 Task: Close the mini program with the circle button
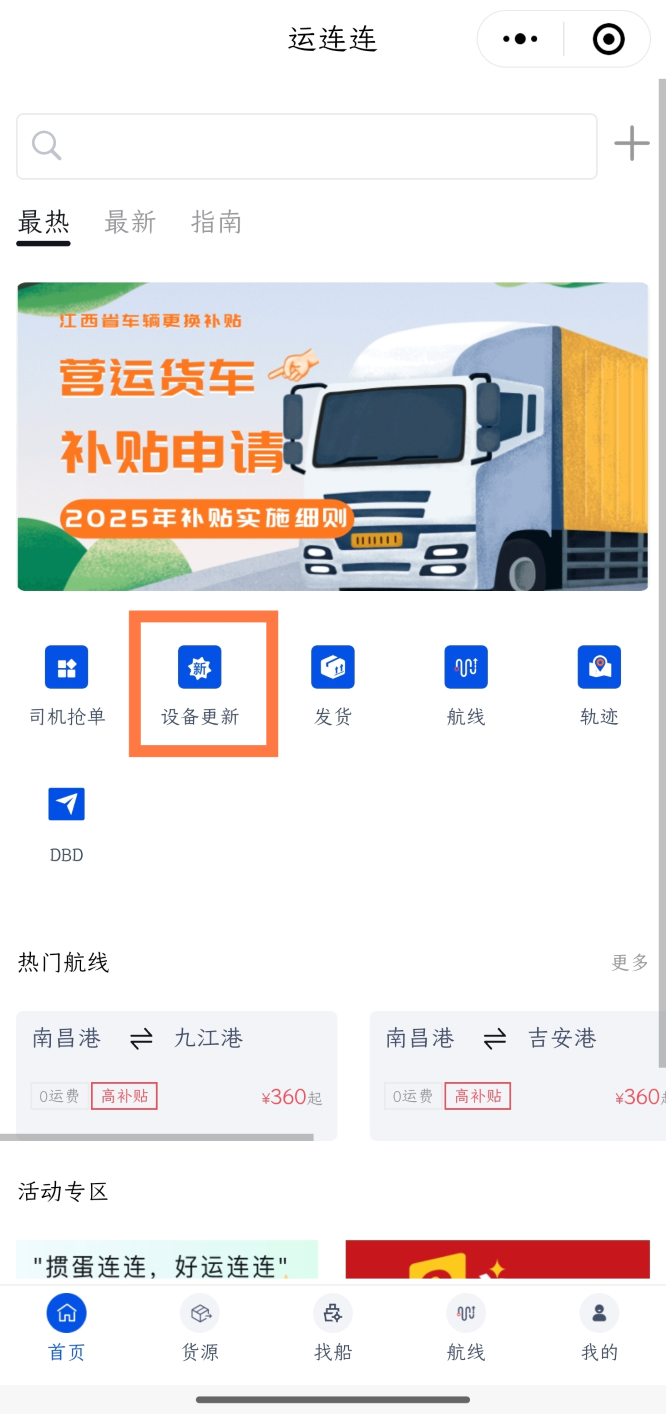click(608, 39)
